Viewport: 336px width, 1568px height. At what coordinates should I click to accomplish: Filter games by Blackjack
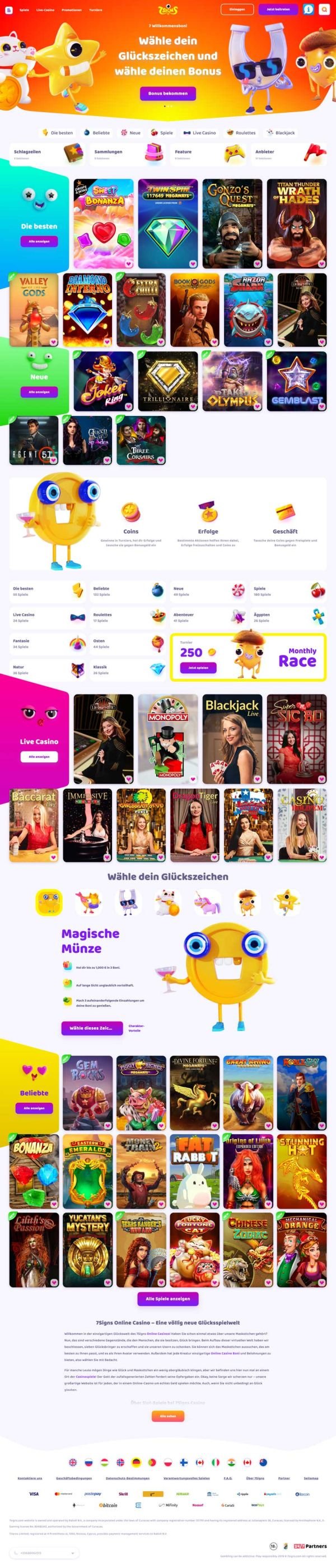(x=281, y=133)
